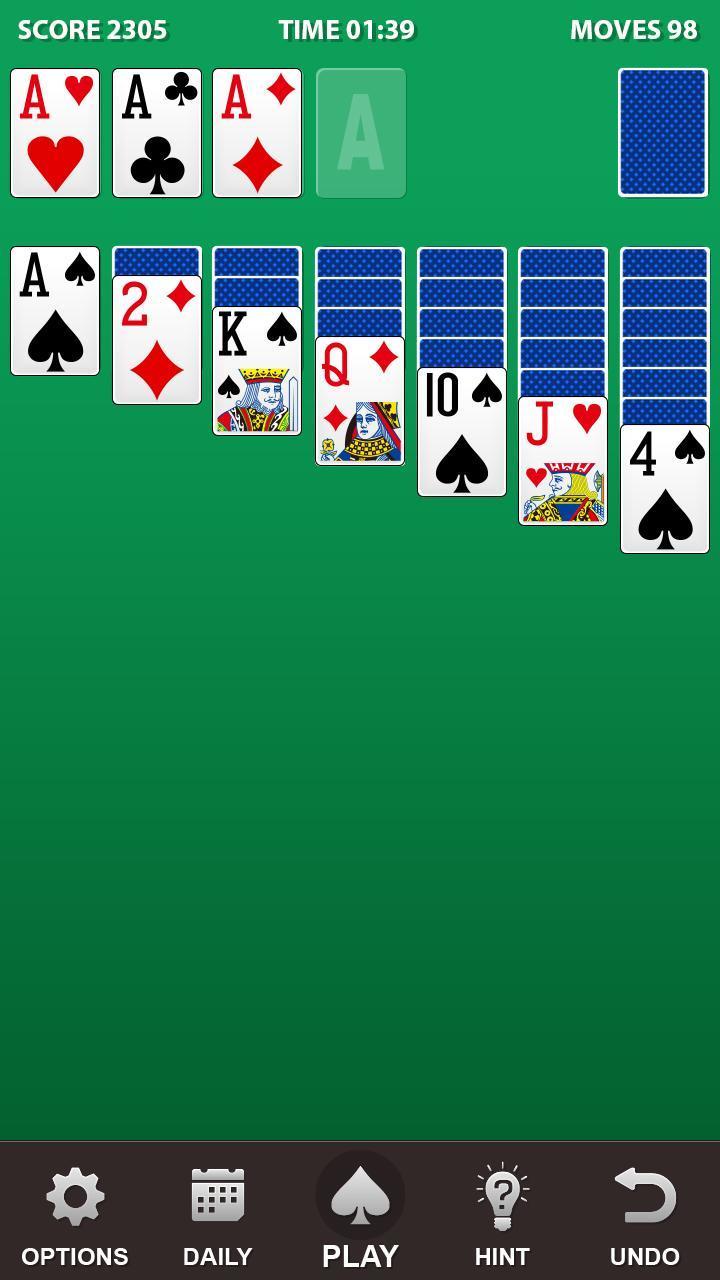Click the empty spade foundation slot
720x1280 pixels.
pyautogui.click(x=359, y=133)
